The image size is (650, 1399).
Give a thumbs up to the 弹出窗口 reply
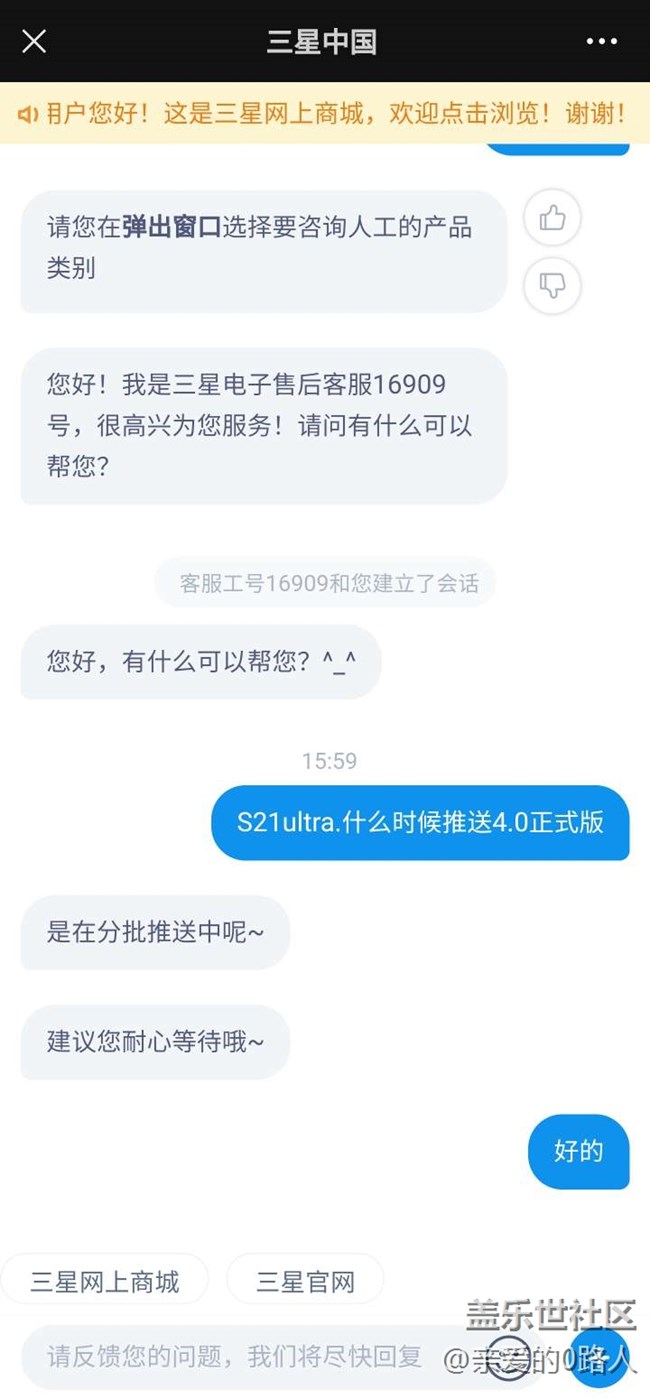click(552, 218)
